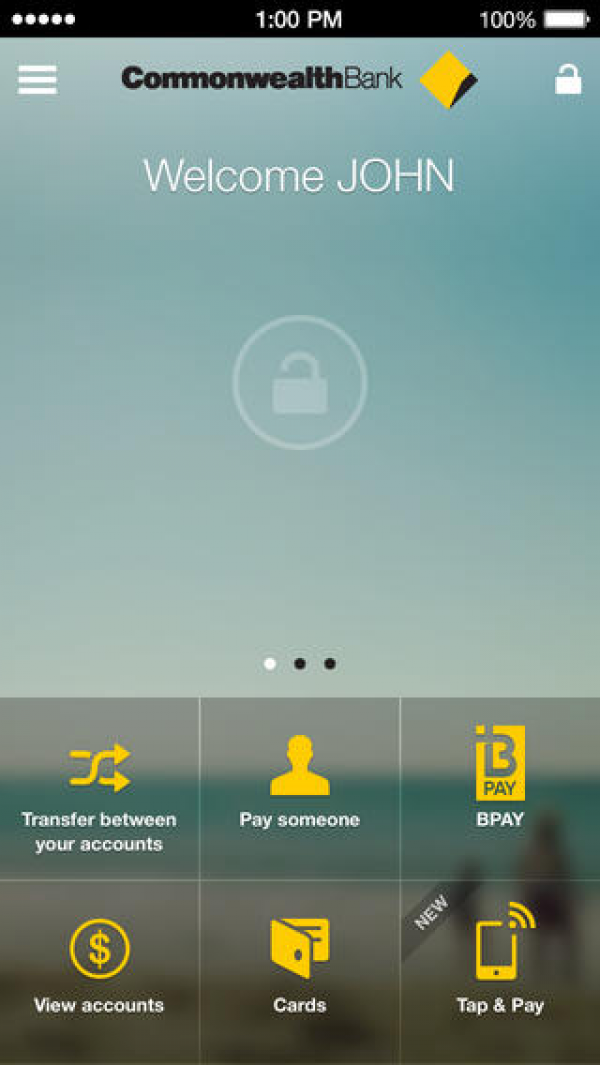Tap the lock icon in the header
The width and height of the screenshot is (600, 1065).
pos(568,79)
